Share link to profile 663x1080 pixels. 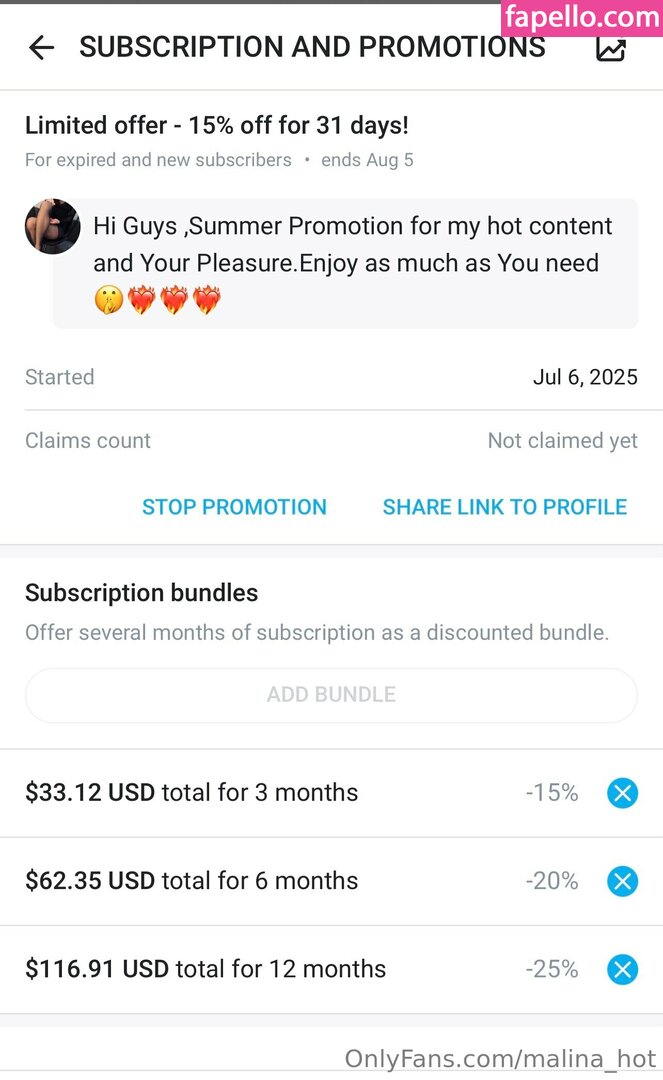point(504,507)
